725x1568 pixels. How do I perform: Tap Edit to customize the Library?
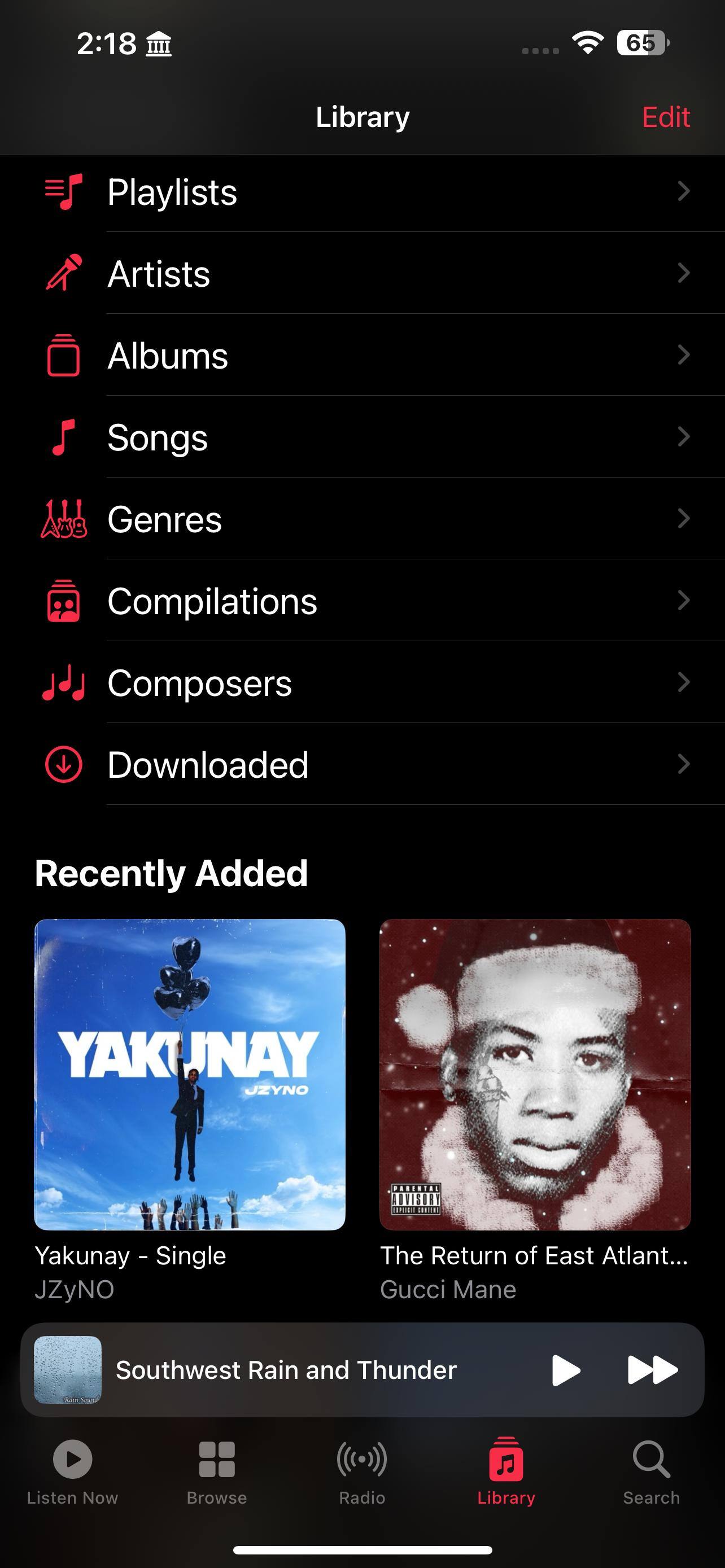point(665,117)
